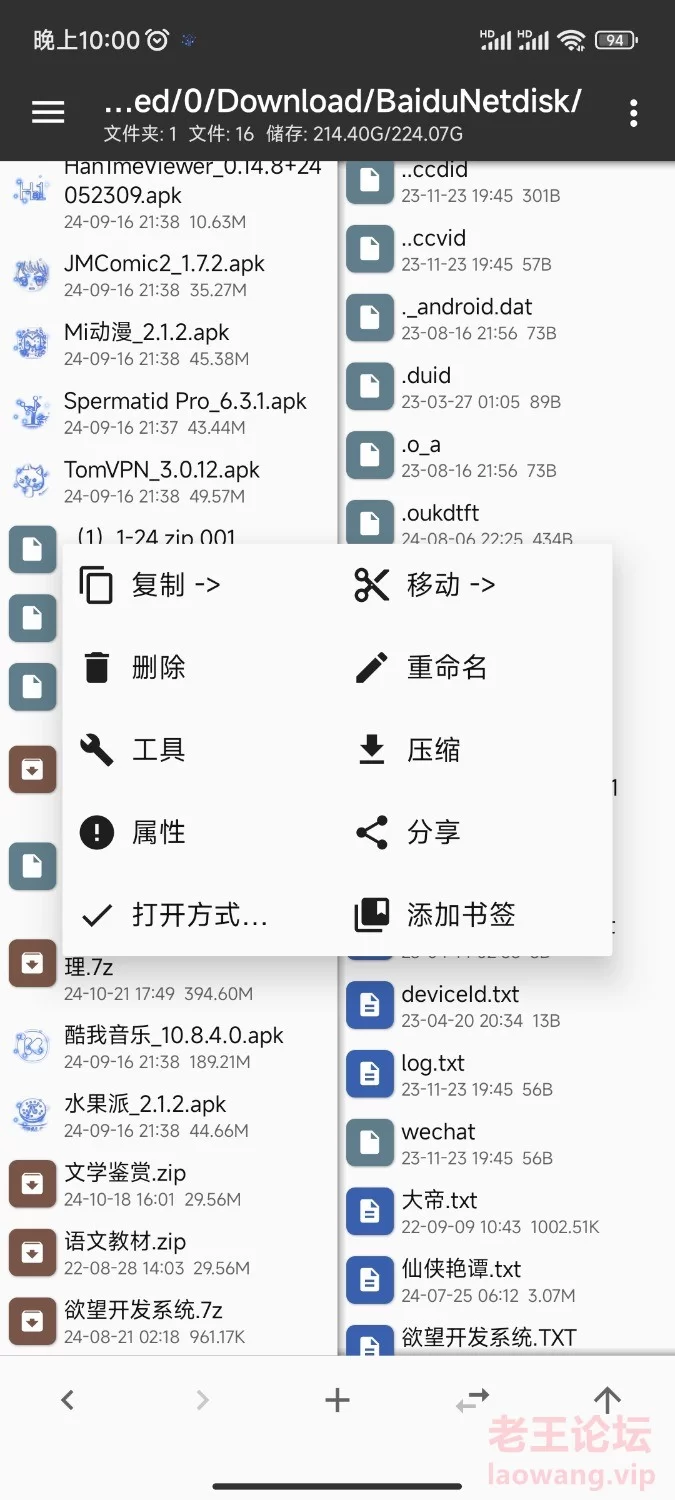Open JMComic2_1.7.2.apk file
Screen dimensions: 675x1500
point(168,275)
